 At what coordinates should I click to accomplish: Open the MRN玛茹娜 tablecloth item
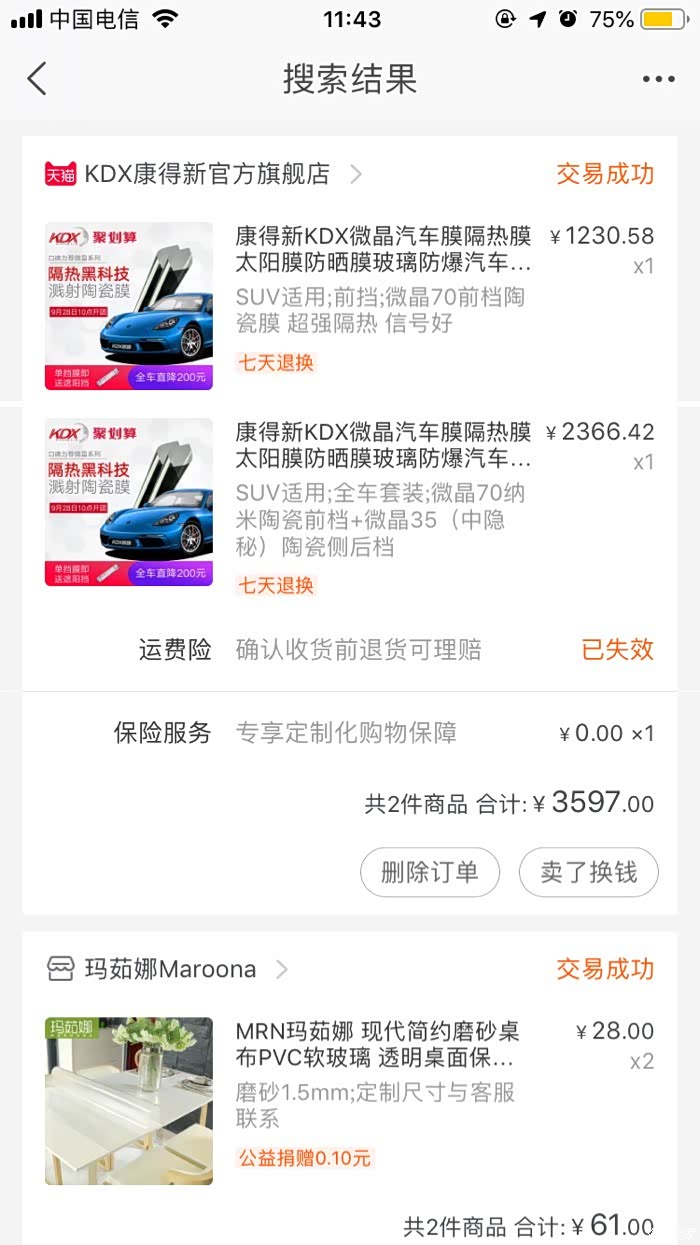377,1045
